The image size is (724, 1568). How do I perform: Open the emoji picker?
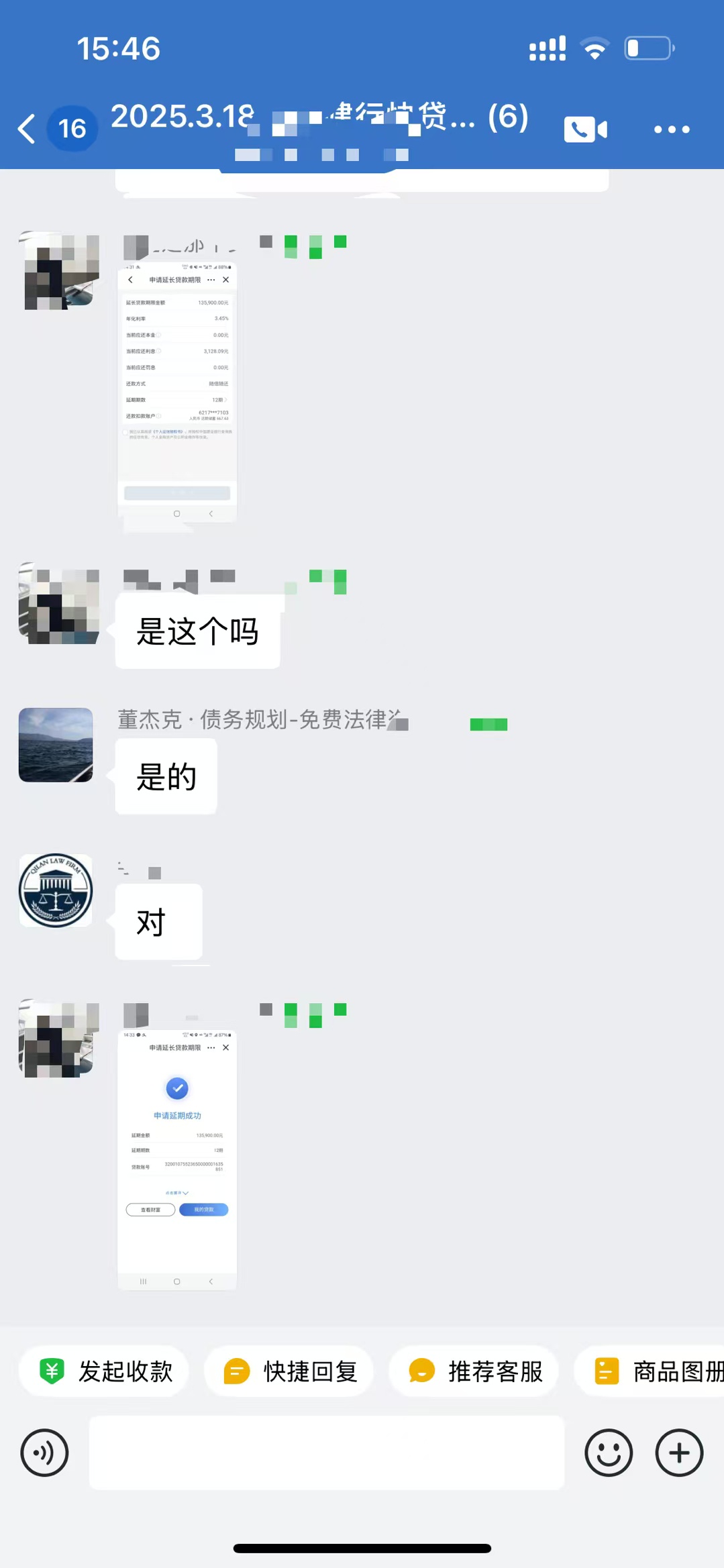609,1453
